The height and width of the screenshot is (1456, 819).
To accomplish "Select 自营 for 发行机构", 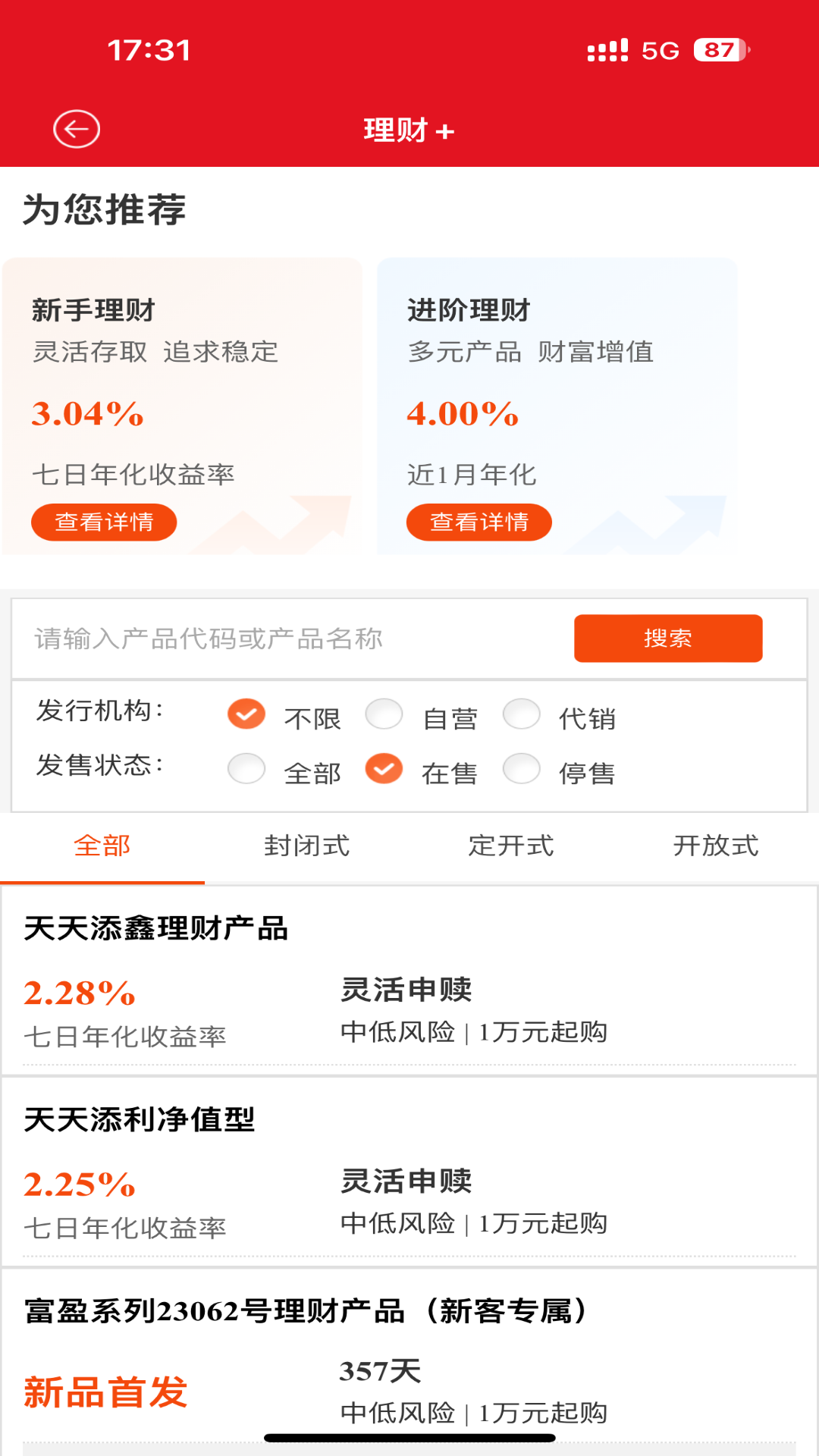I will click(x=384, y=714).
